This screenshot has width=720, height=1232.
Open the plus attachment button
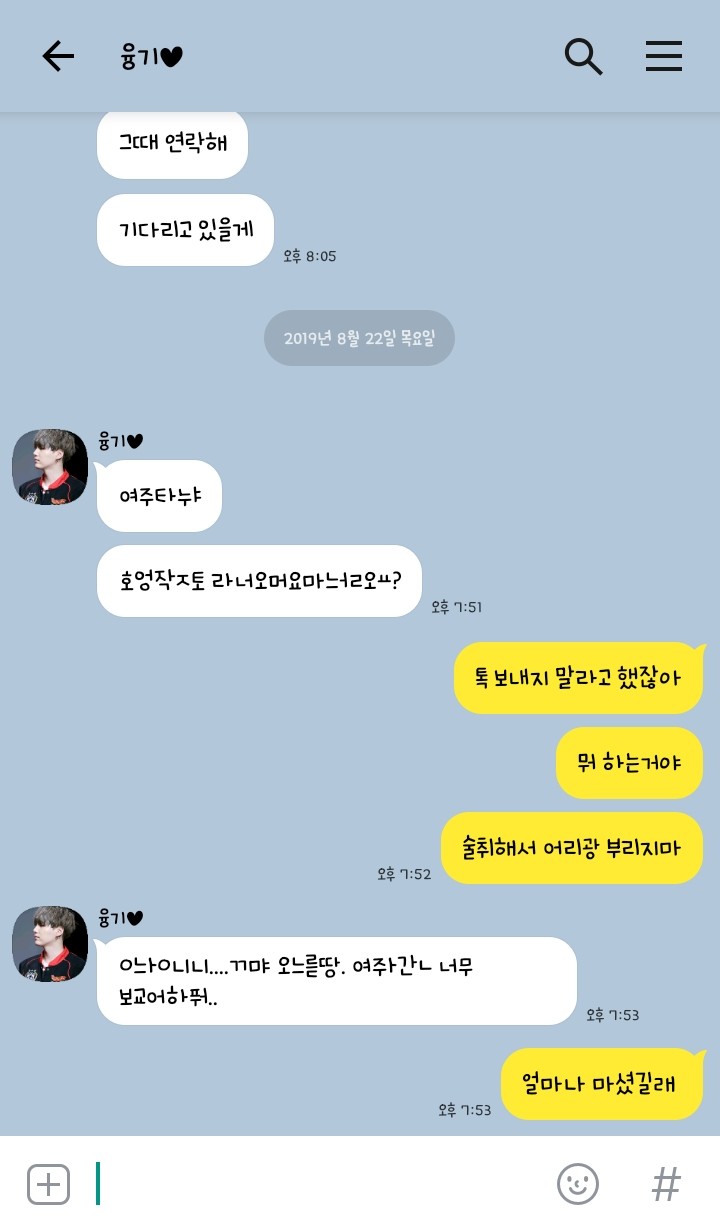[48, 1184]
